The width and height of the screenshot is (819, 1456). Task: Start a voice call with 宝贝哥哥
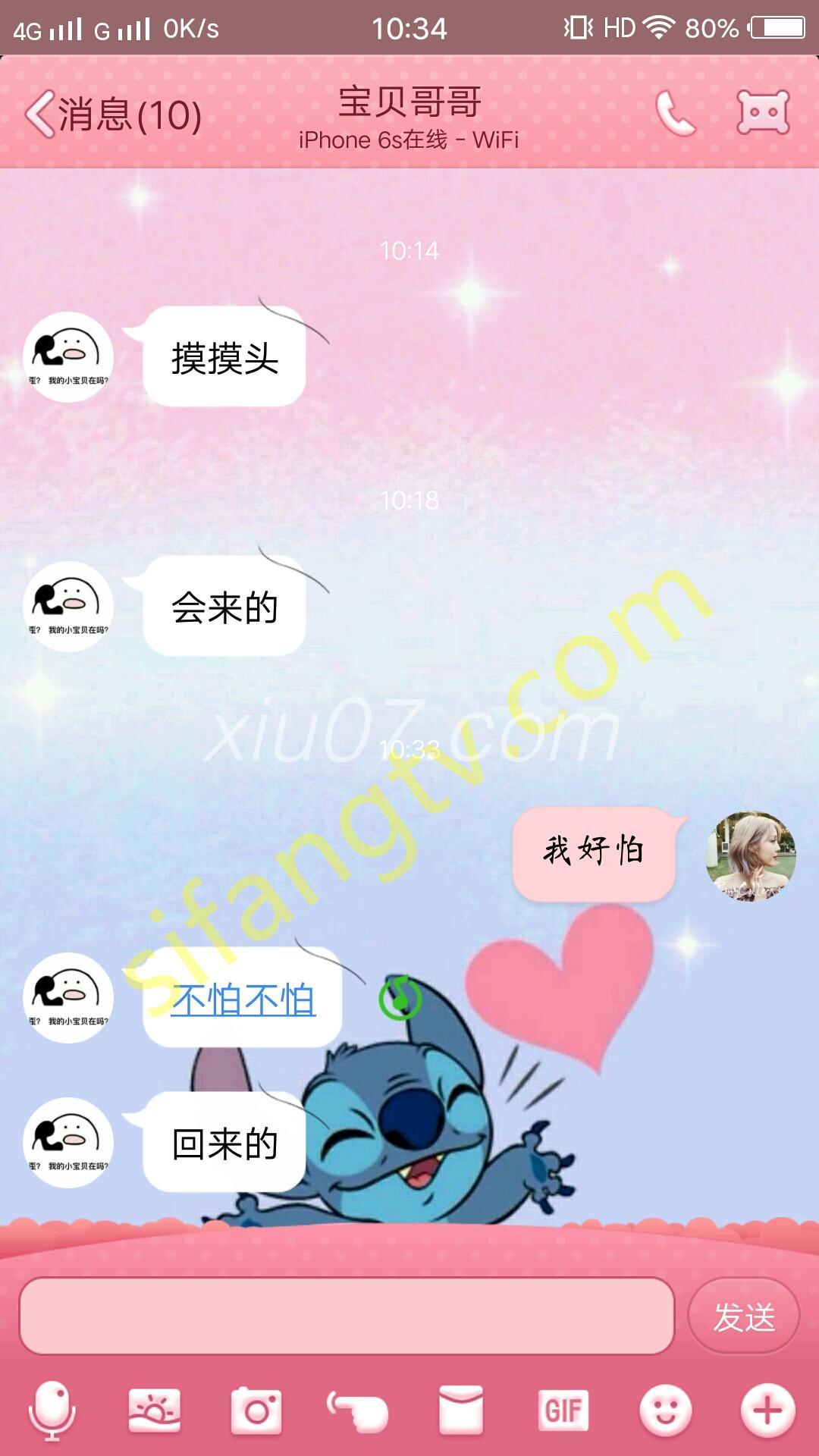674,114
